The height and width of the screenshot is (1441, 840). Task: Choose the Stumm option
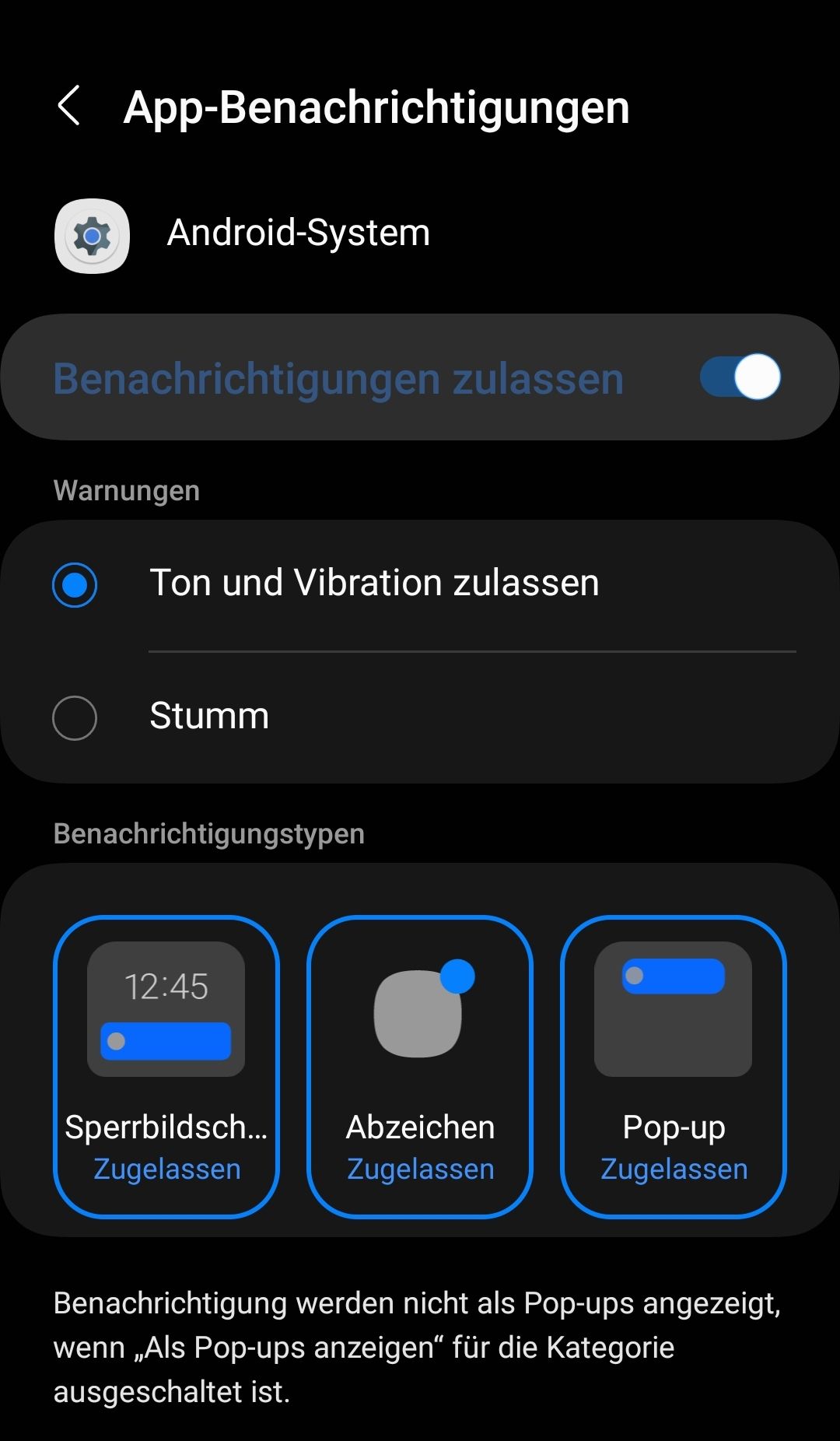click(75, 717)
